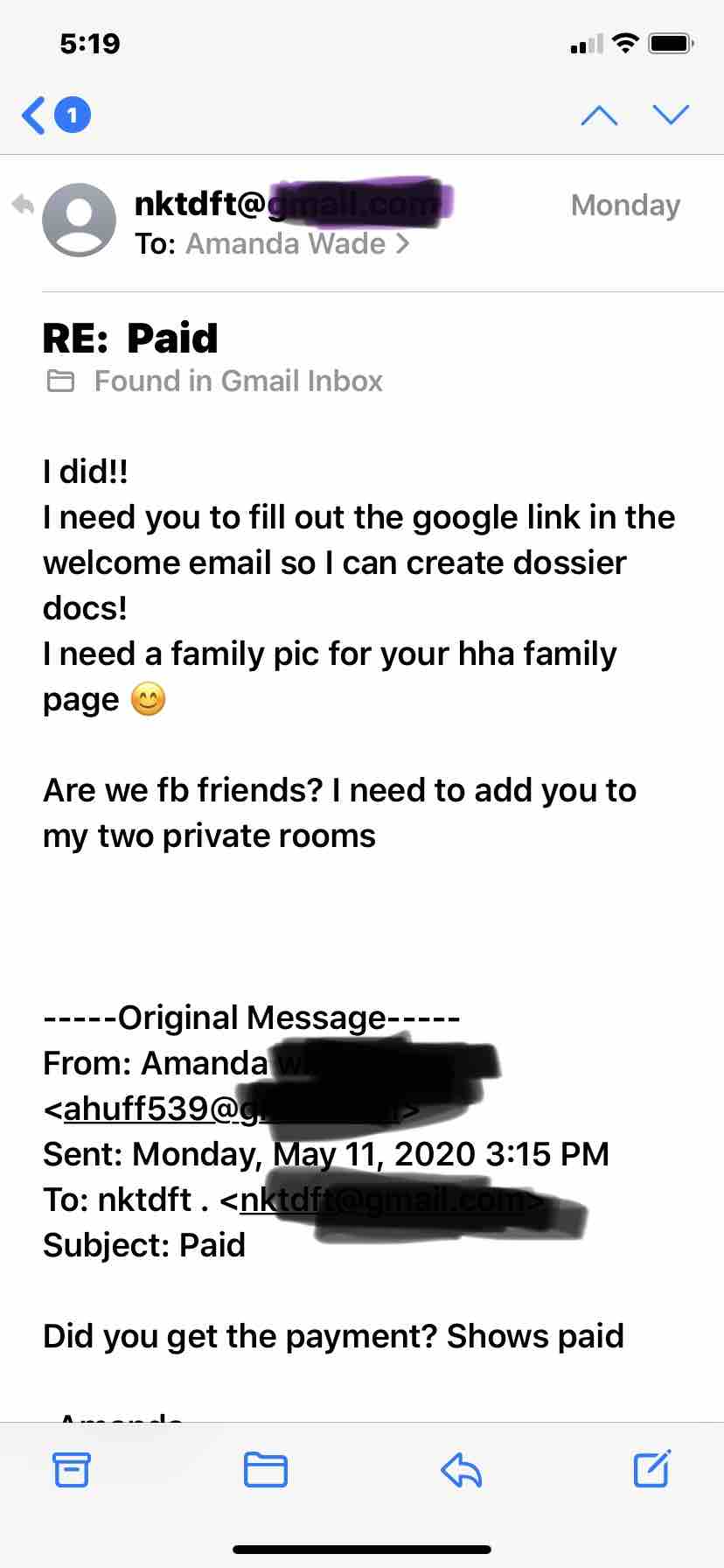The height and width of the screenshot is (1568, 724).
Task: Jump to the previous message arrow
Action: coord(599,115)
